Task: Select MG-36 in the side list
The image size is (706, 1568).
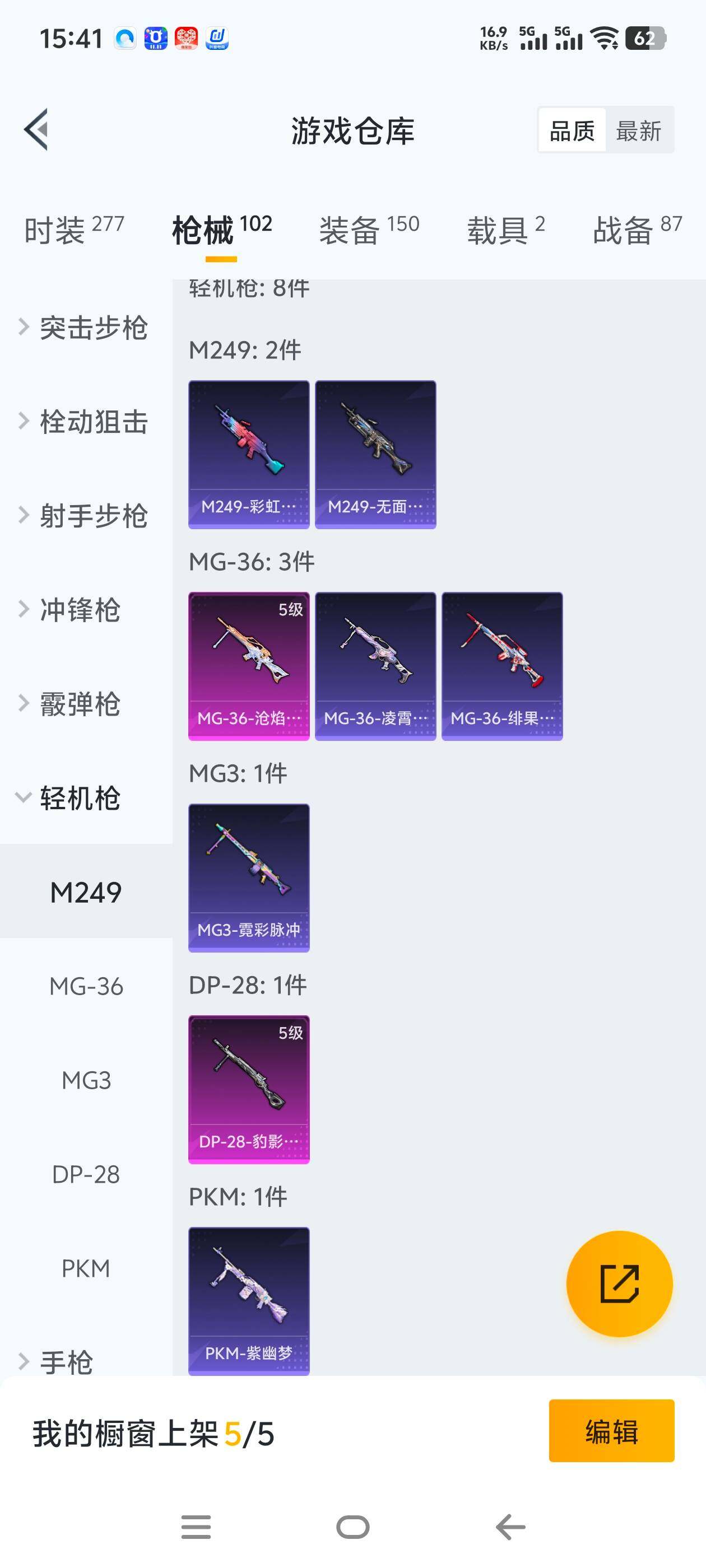Action: 86,986
